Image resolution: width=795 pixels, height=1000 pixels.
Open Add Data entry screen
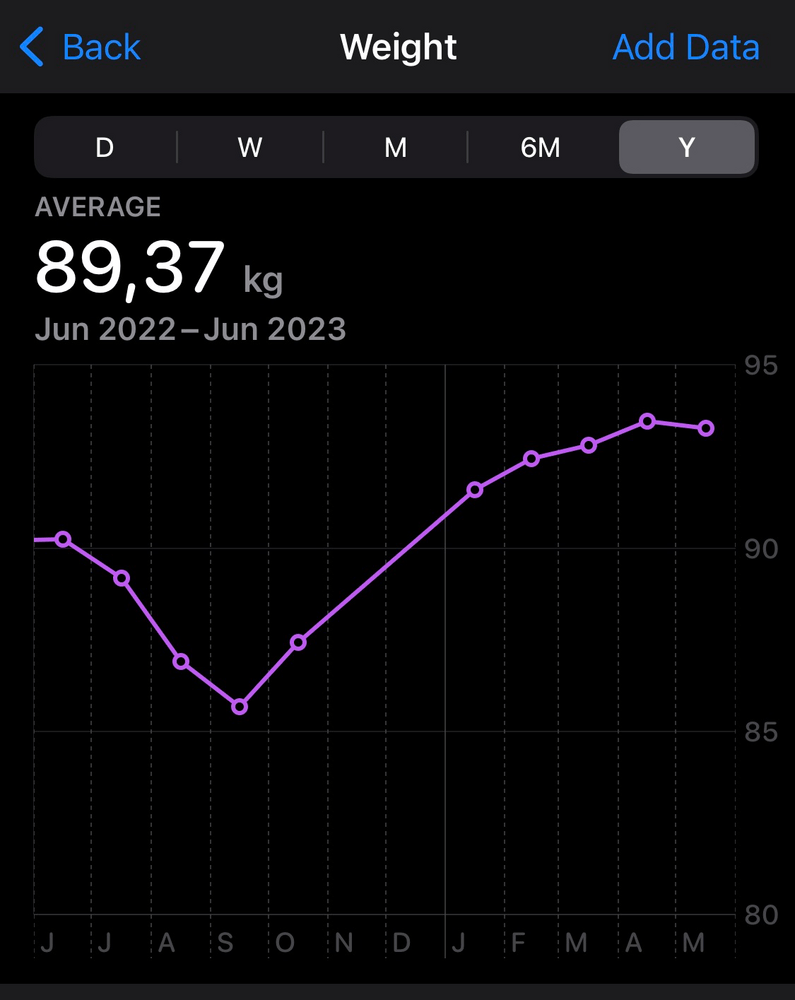(685, 46)
